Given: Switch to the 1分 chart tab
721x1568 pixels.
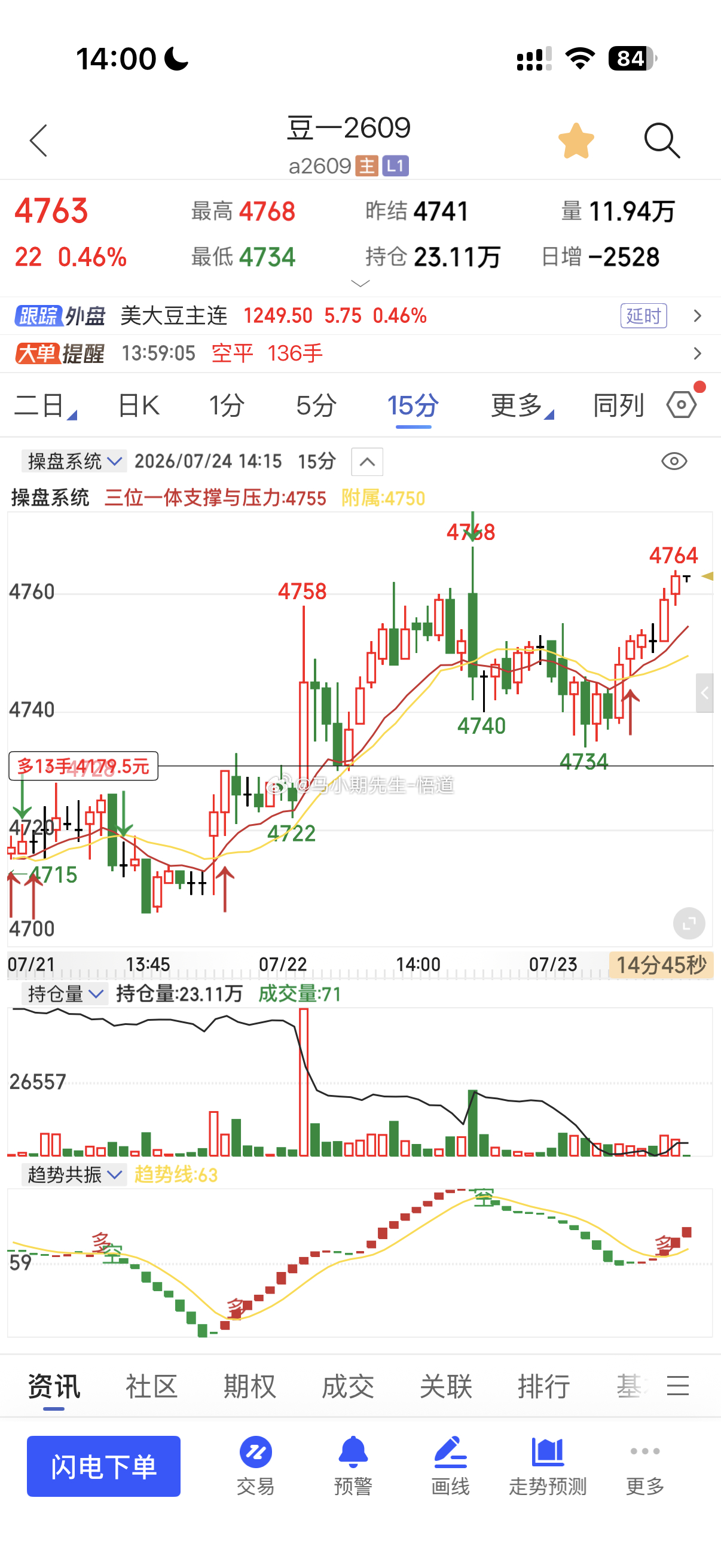Looking at the screenshot, I should tap(227, 405).
